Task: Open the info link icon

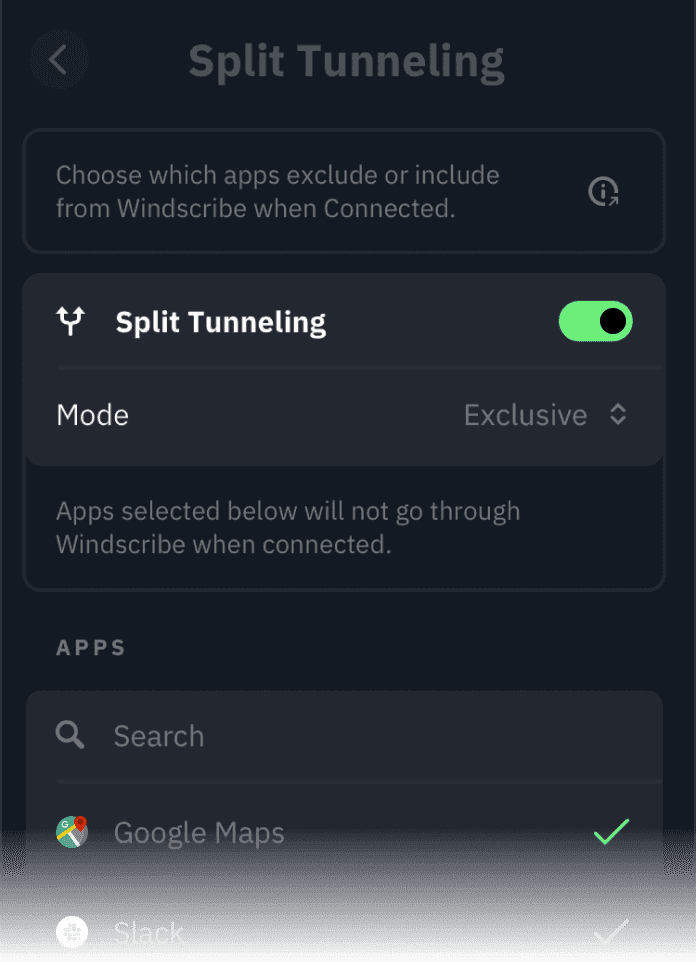Action: tap(603, 191)
